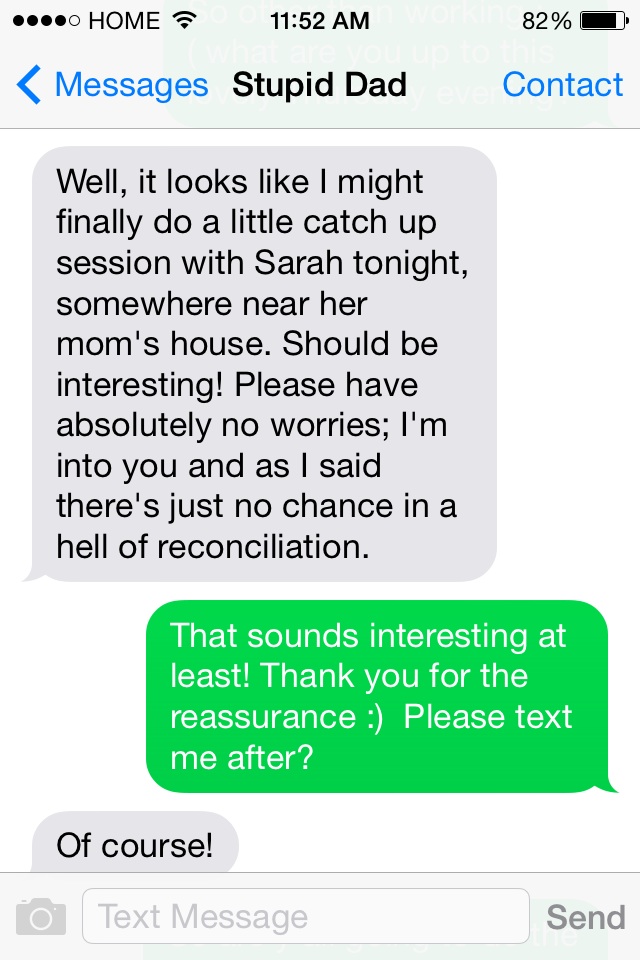Tap the Send button

(585, 917)
